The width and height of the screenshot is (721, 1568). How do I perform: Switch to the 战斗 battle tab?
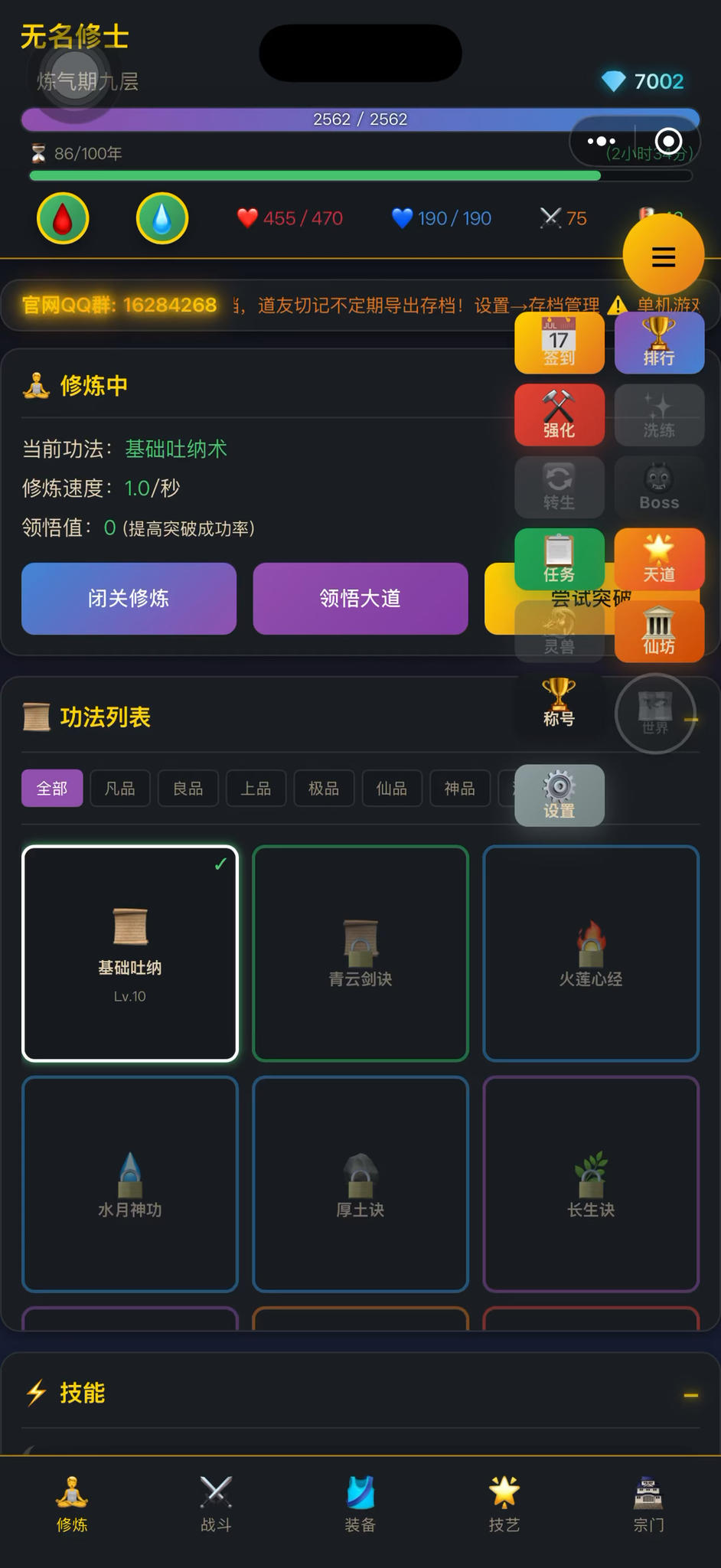(x=216, y=1504)
